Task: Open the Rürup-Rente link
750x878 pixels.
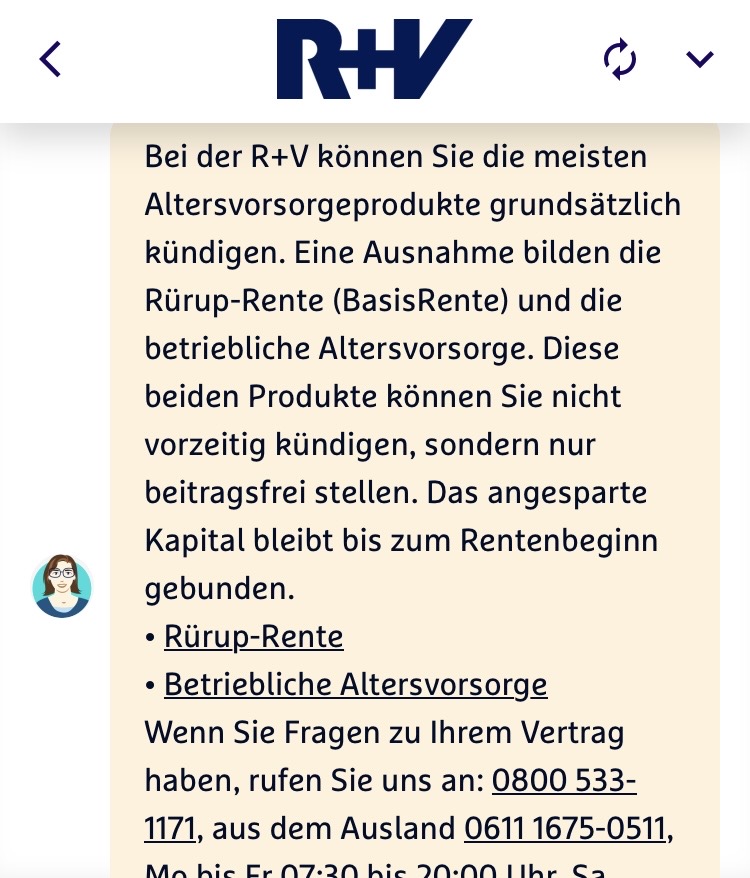Action: coord(254,637)
